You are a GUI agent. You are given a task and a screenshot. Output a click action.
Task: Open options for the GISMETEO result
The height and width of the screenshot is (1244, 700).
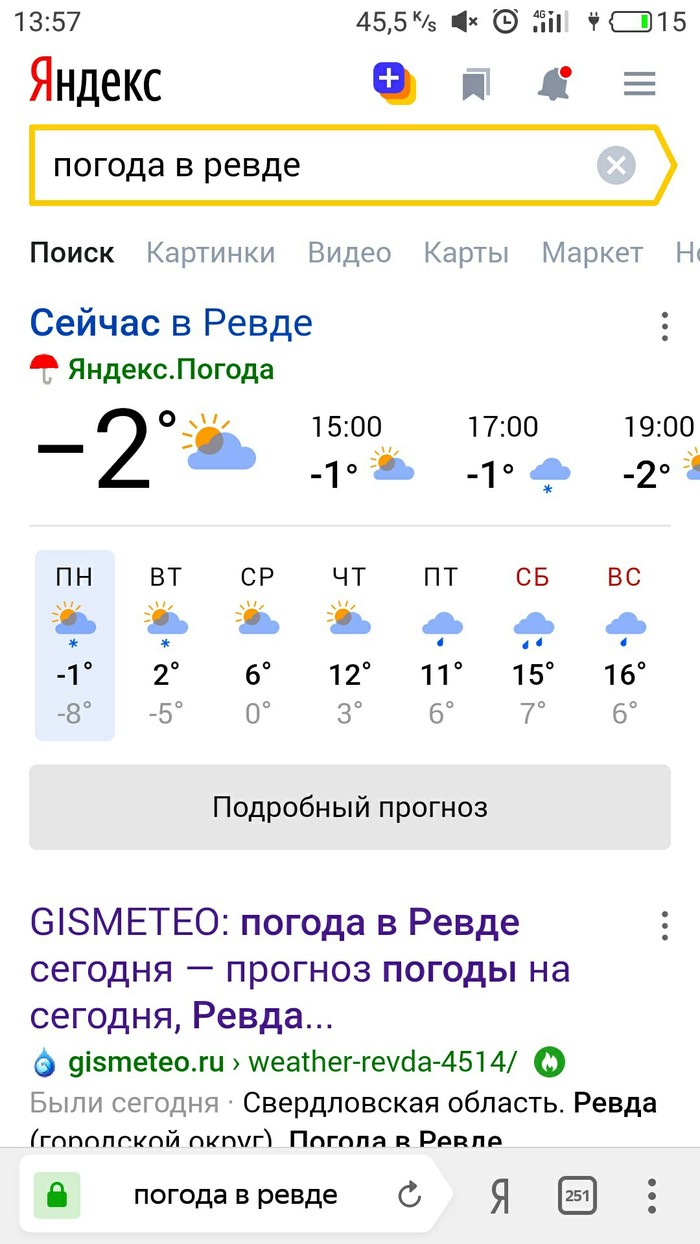coord(665,926)
